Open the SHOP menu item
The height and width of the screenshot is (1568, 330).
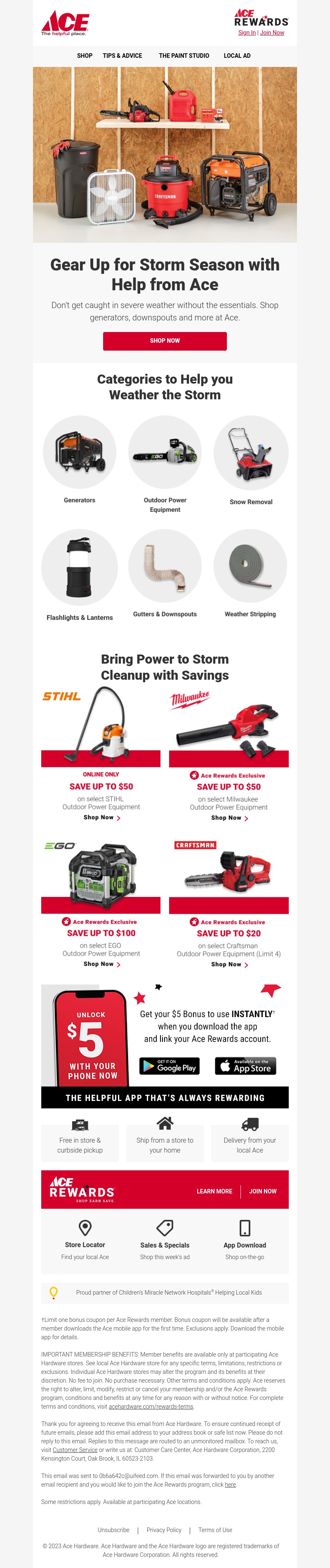[85, 55]
